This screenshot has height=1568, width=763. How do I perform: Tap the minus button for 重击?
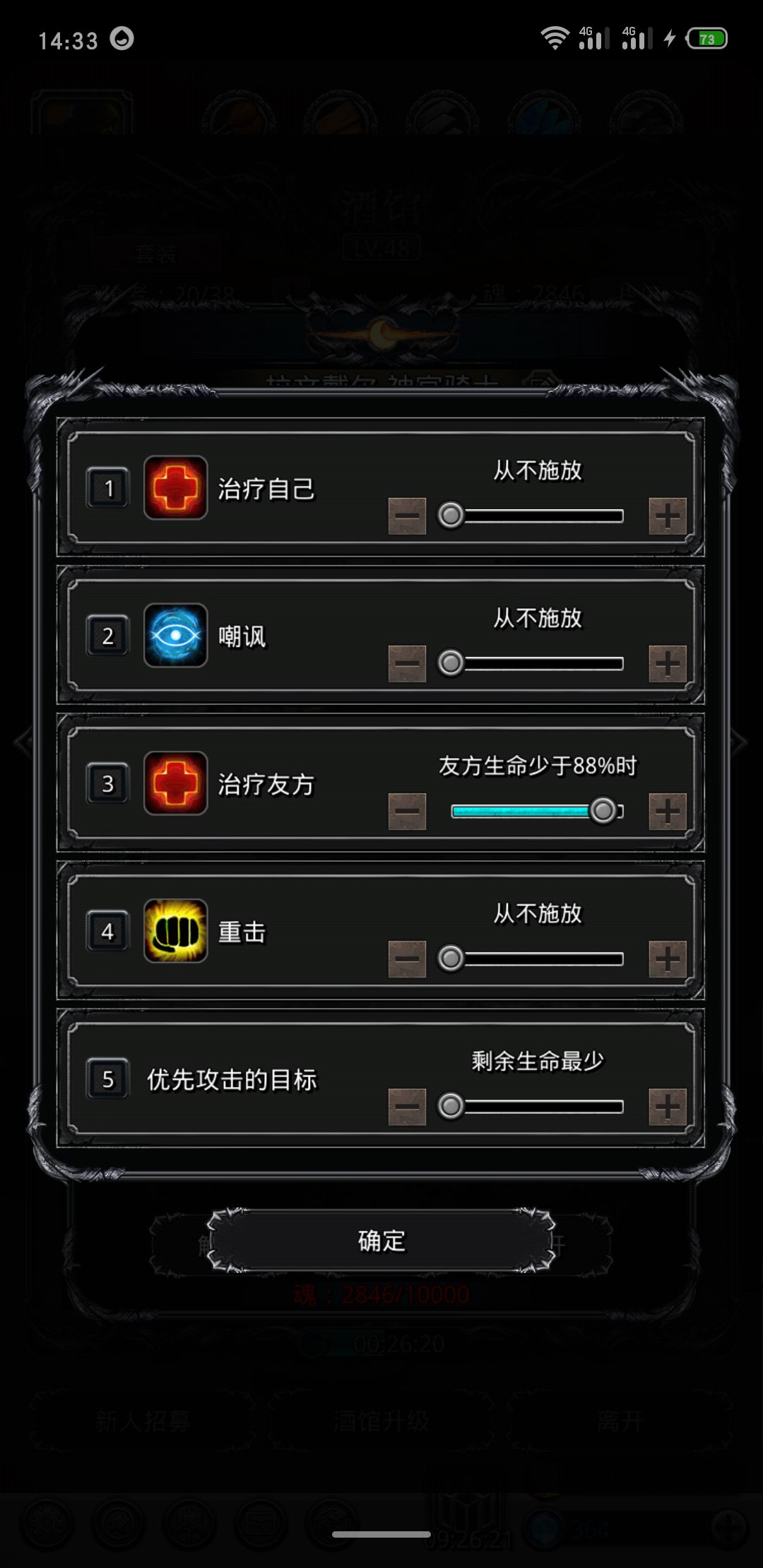[x=407, y=958]
